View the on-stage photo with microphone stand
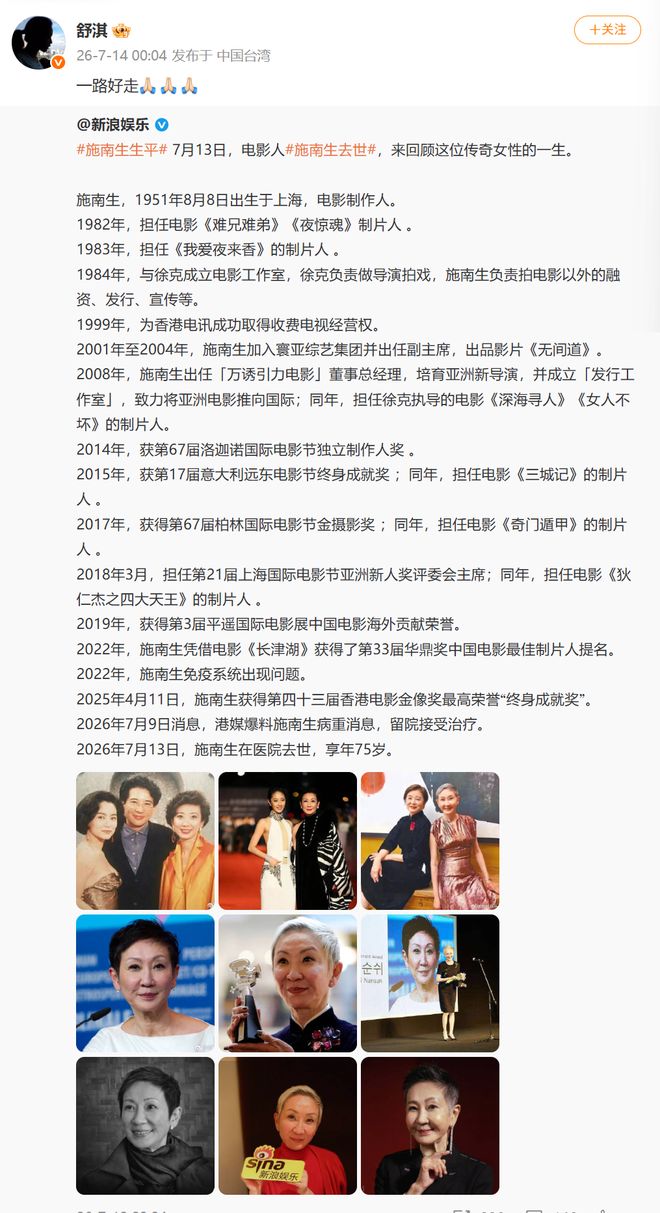This screenshot has width=660, height=1213. pos(430,983)
